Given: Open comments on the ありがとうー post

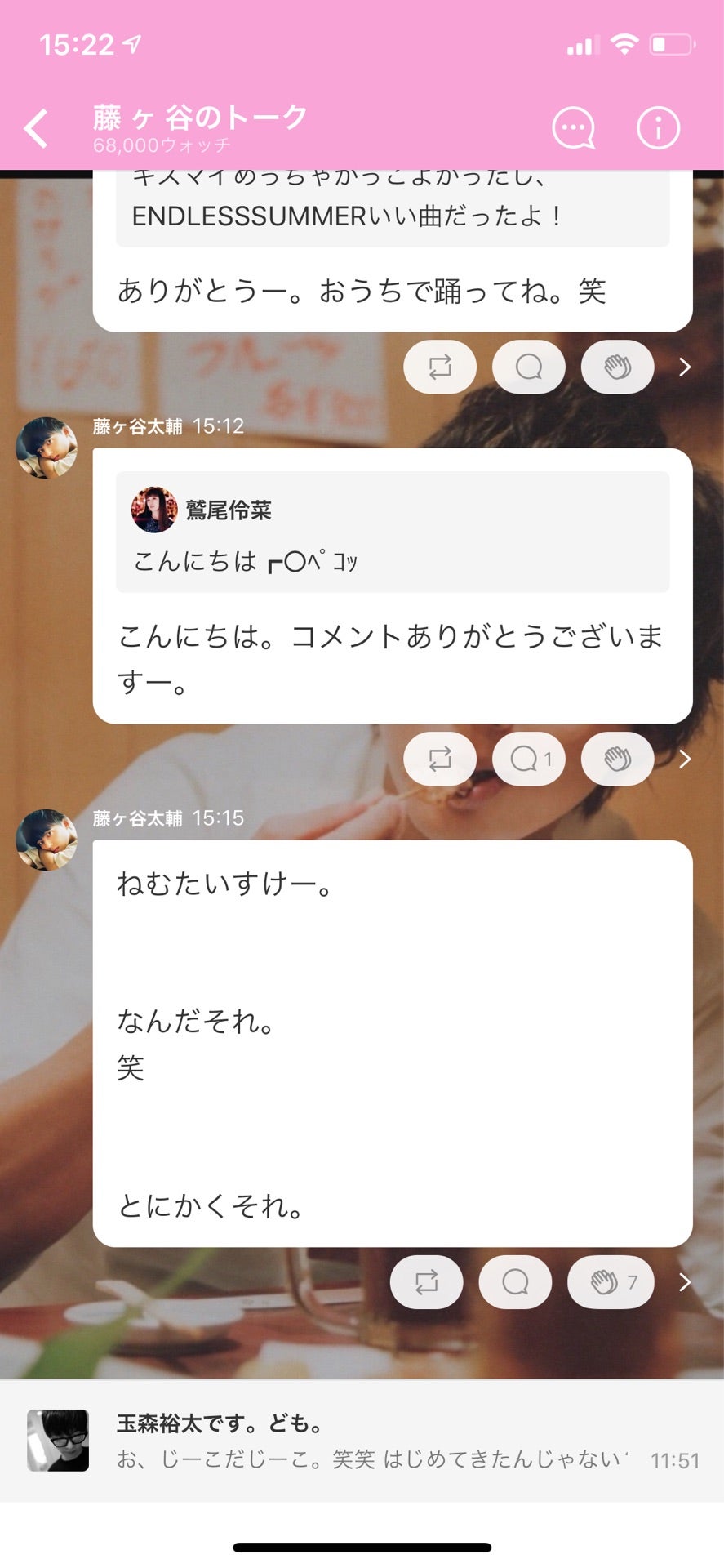Looking at the screenshot, I should tap(529, 367).
